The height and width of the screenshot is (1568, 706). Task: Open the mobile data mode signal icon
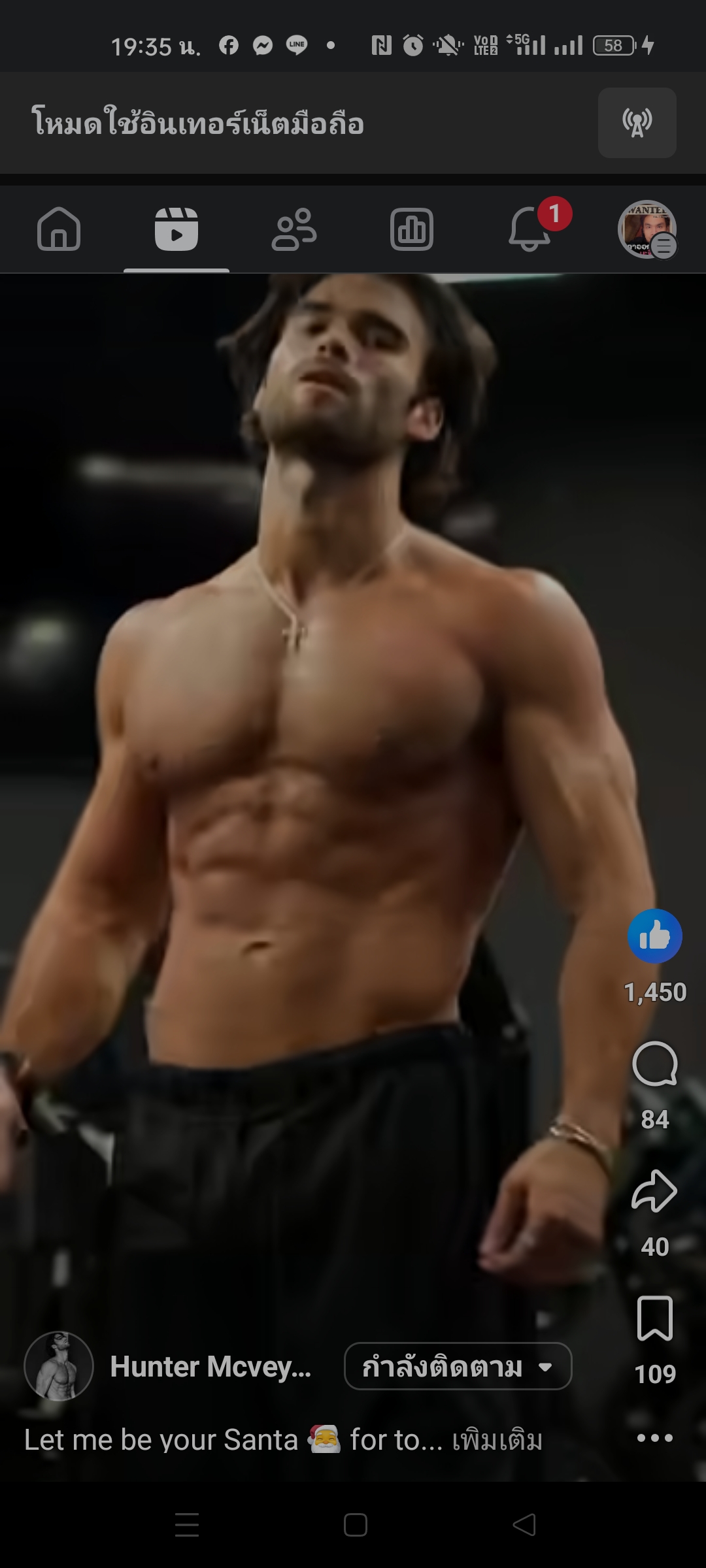(637, 123)
